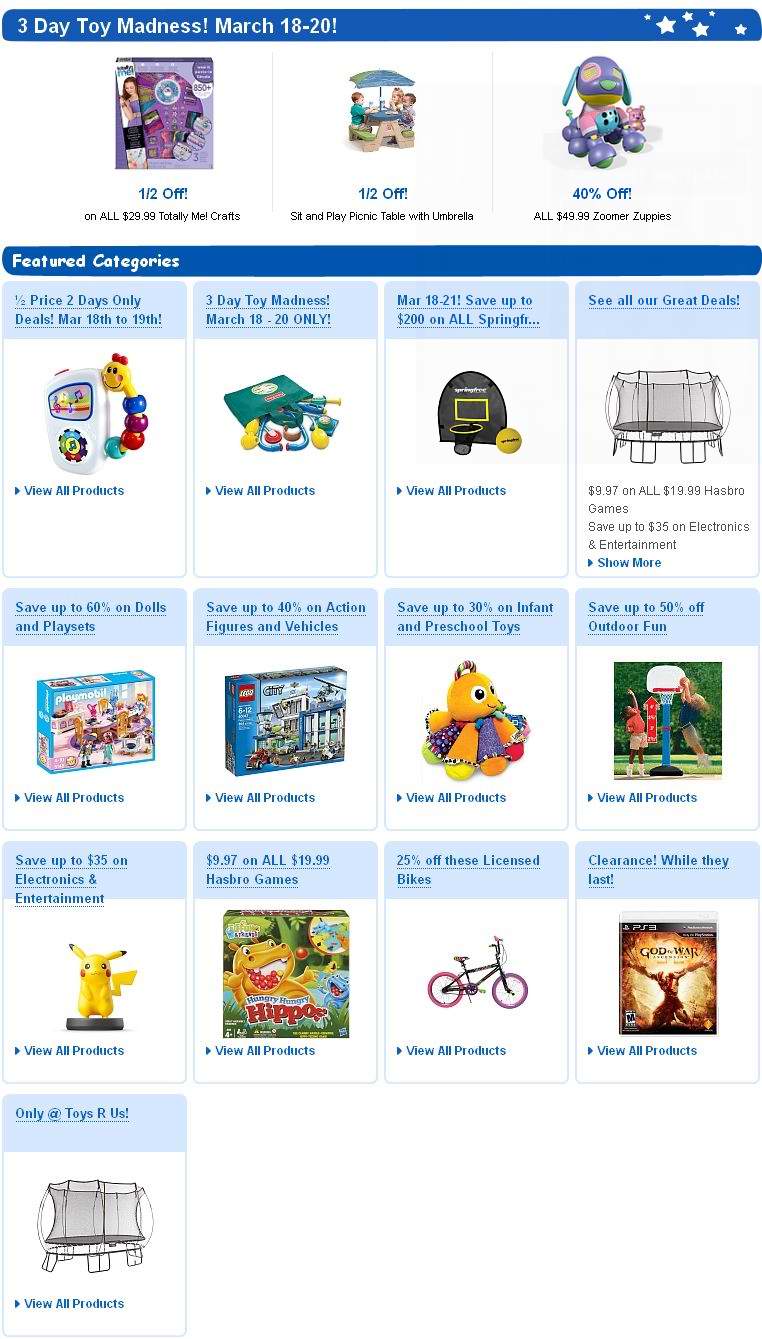Open 25% off these Licensed Bikes link
Viewport: 762px width, 1339px height.
468,870
